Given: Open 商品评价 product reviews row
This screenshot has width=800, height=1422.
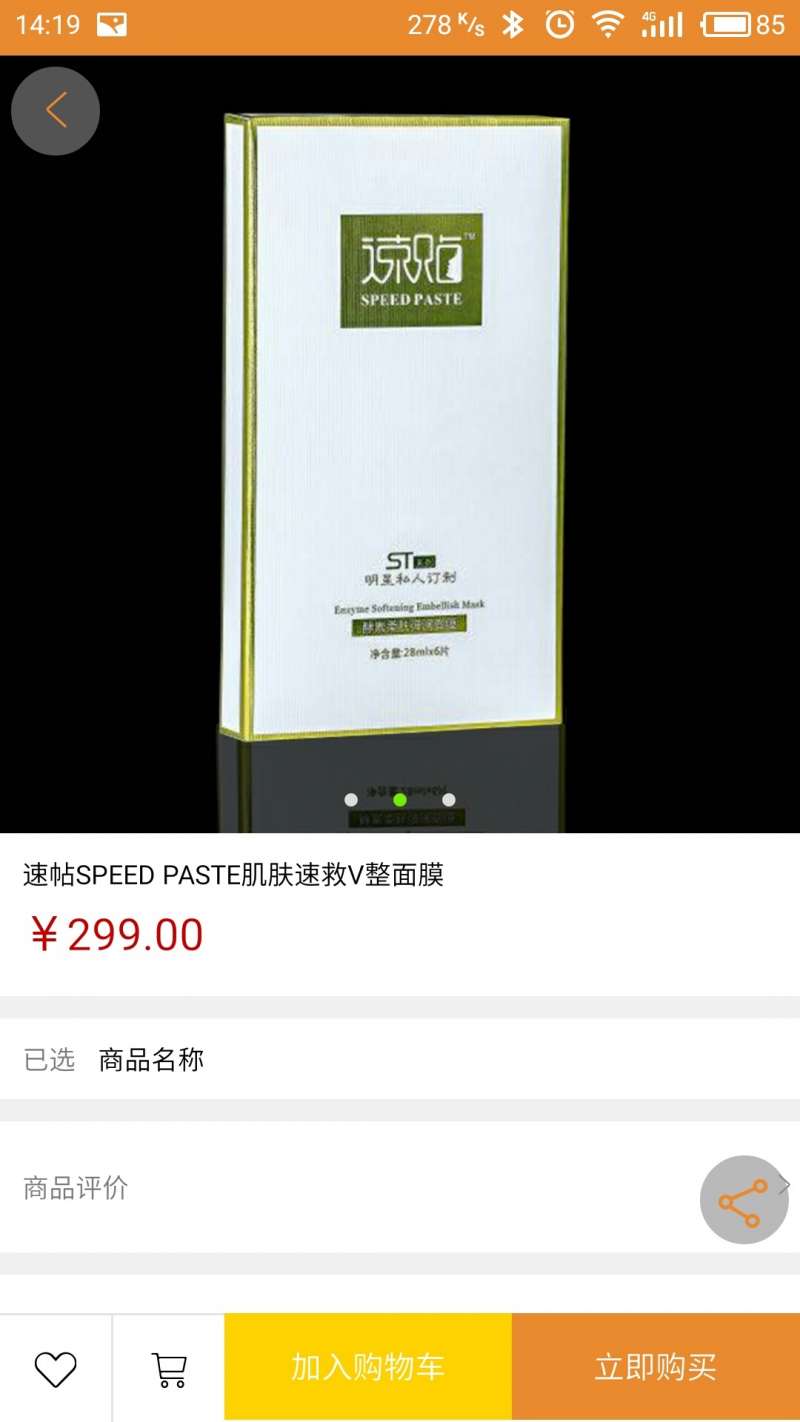Looking at the screenshot, I should click(x=350, y=1188).
